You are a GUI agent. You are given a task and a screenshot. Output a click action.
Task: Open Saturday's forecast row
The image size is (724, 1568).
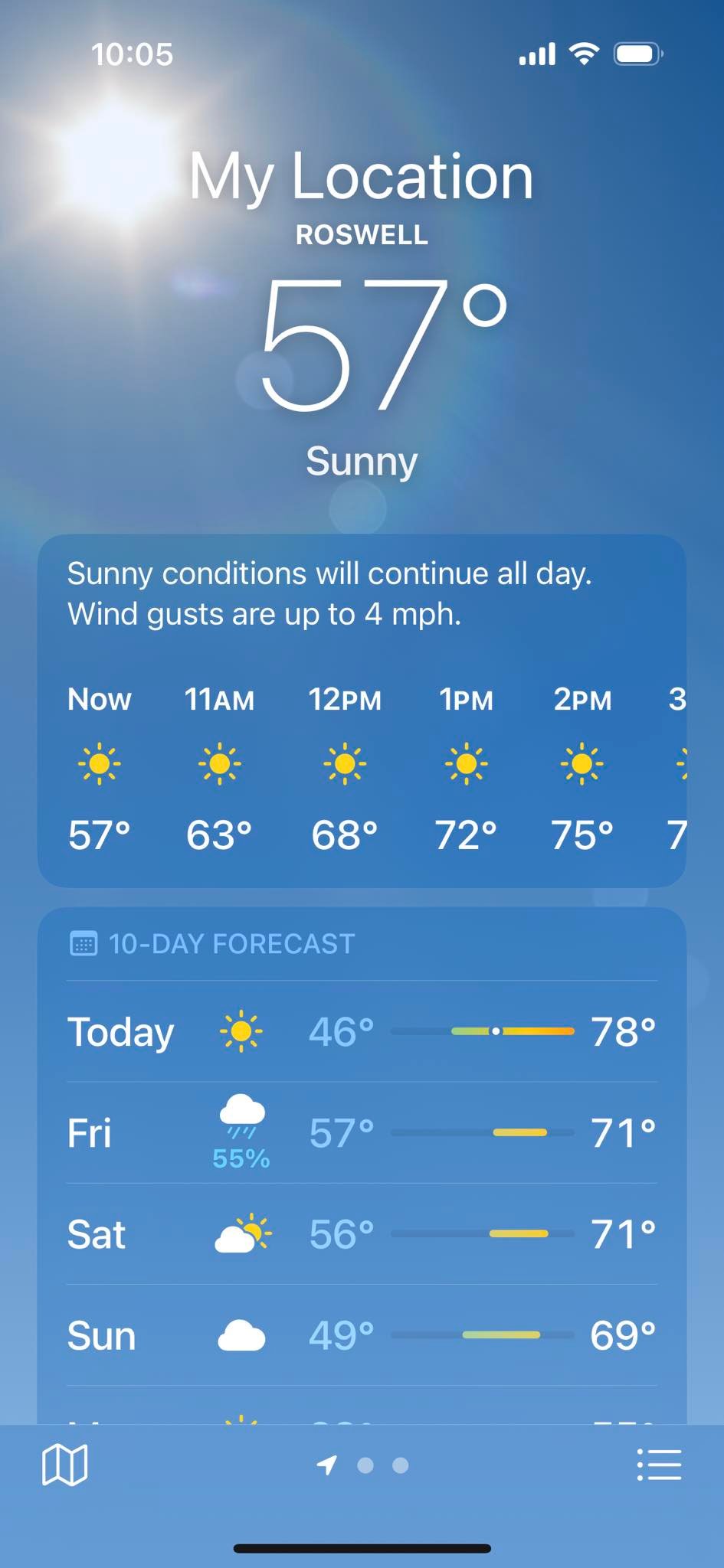tap(362, 1234)
